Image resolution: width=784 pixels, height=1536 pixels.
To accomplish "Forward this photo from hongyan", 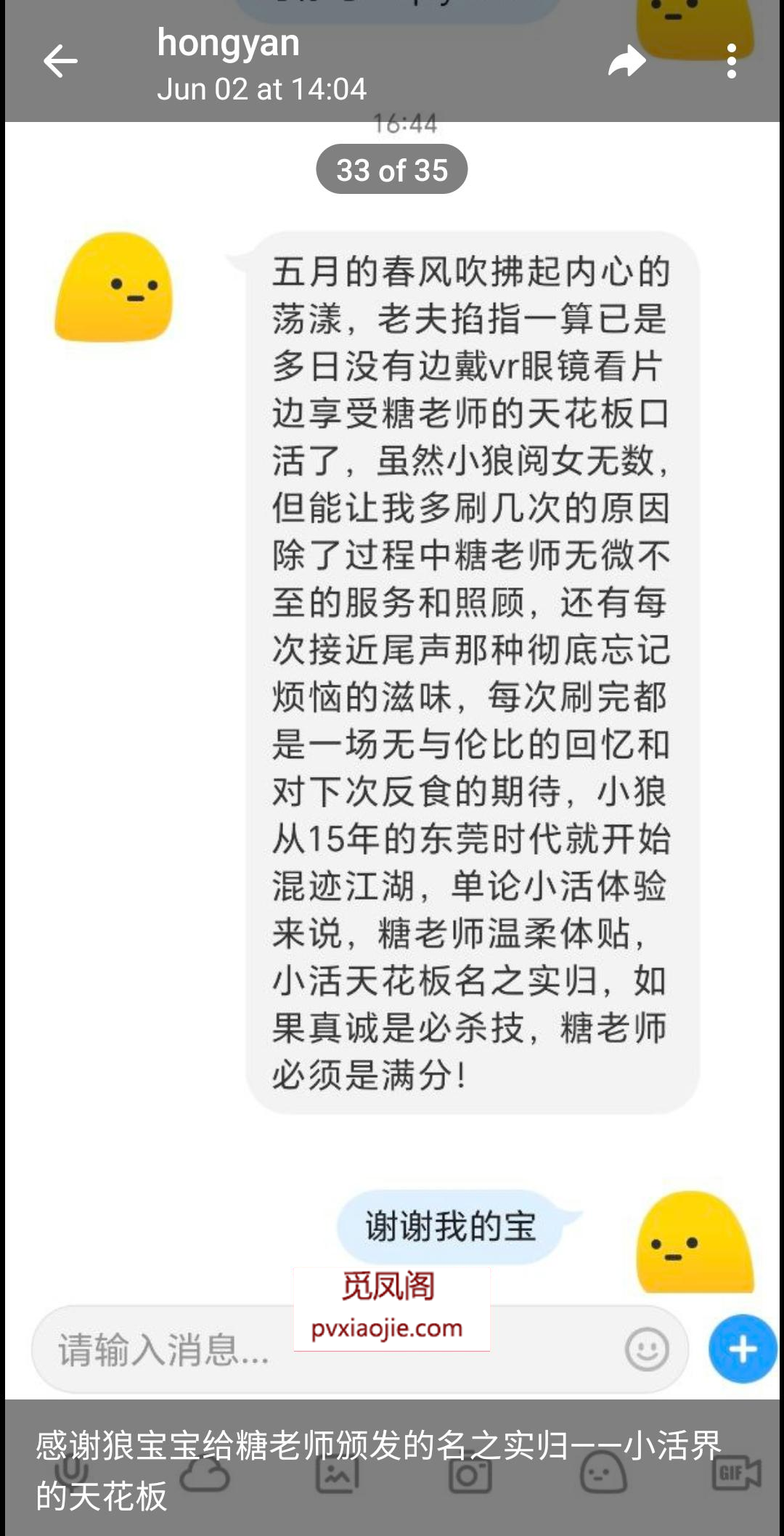I will pyautogui.click(x=626, y=61).
